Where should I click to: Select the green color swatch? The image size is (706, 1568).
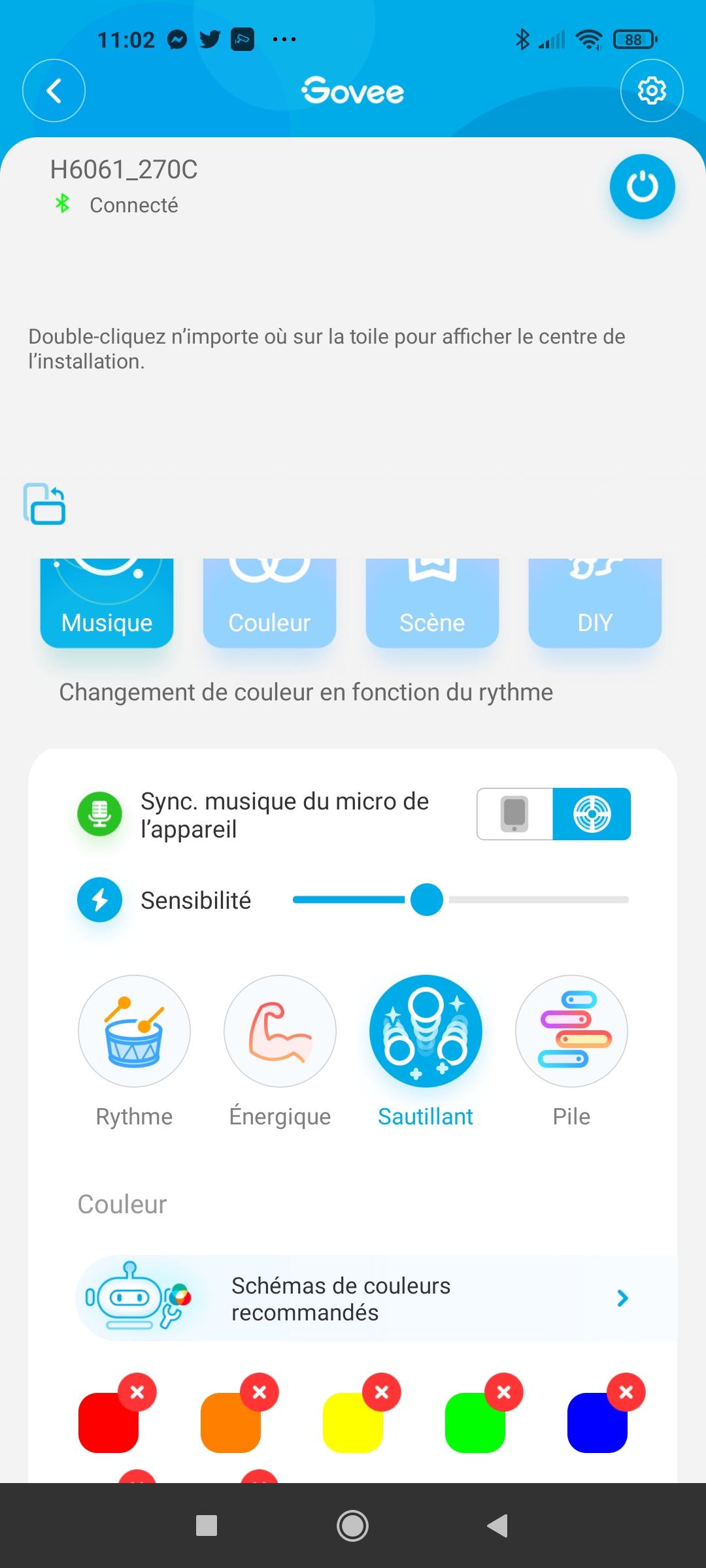click(x=475, y=1423)
